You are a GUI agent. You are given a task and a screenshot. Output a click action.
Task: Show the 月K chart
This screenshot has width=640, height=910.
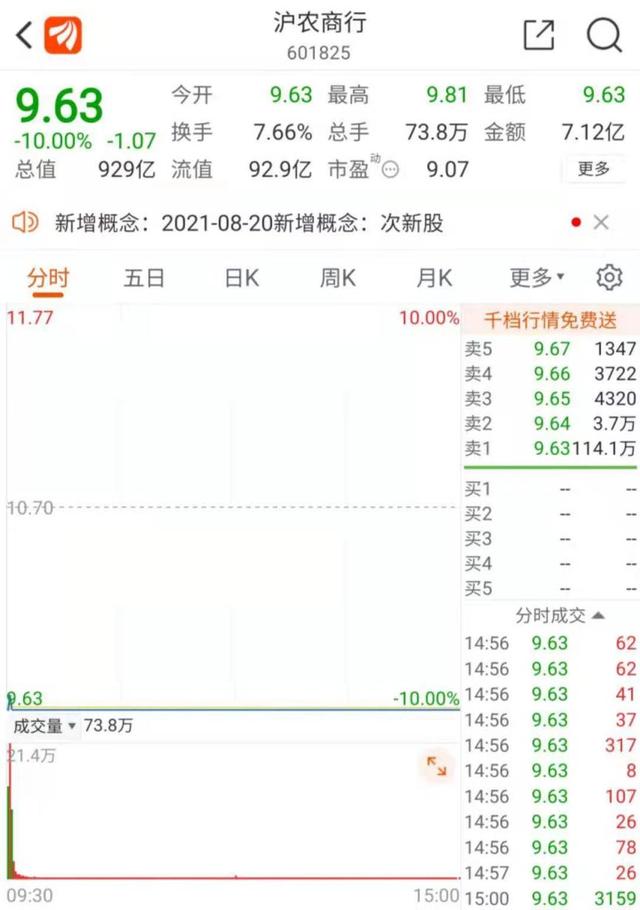(435, 278)
